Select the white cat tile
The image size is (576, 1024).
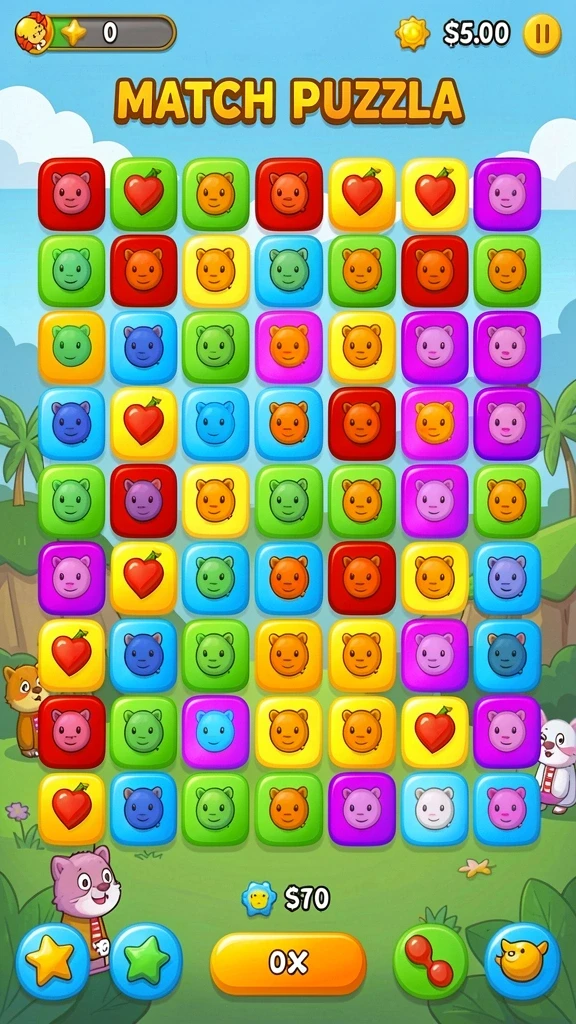point(434,808)
